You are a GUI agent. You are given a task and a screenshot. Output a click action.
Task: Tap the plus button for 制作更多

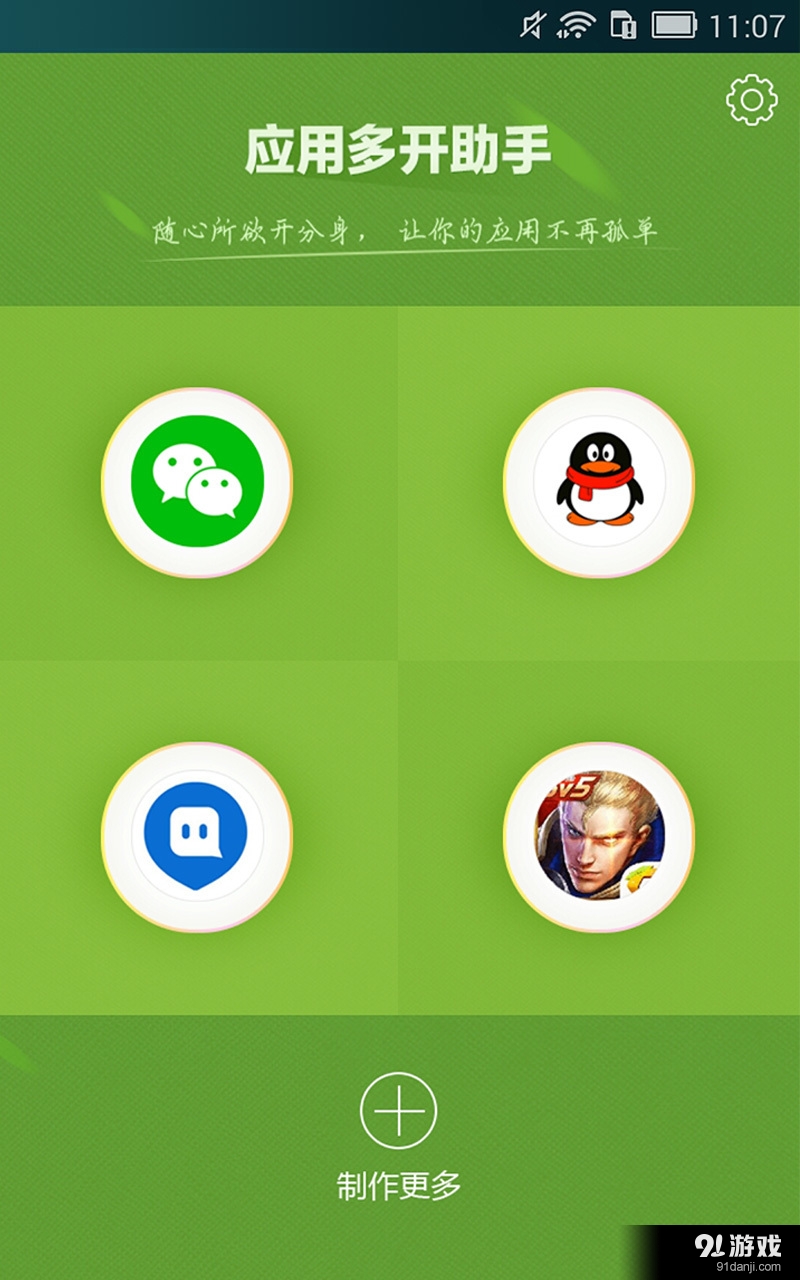399,1111
